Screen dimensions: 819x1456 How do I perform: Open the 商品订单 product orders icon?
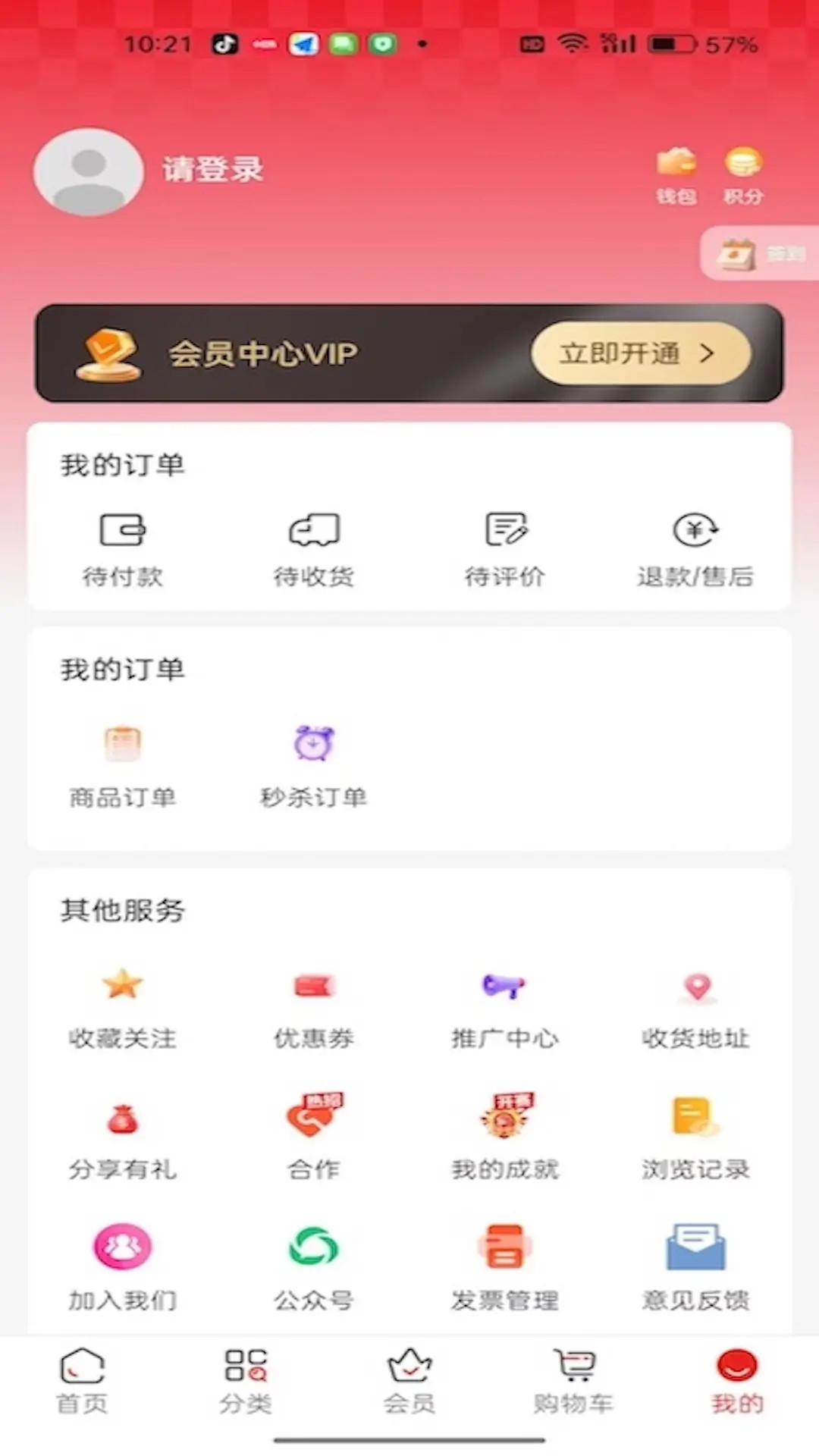[x=124, y=762]
